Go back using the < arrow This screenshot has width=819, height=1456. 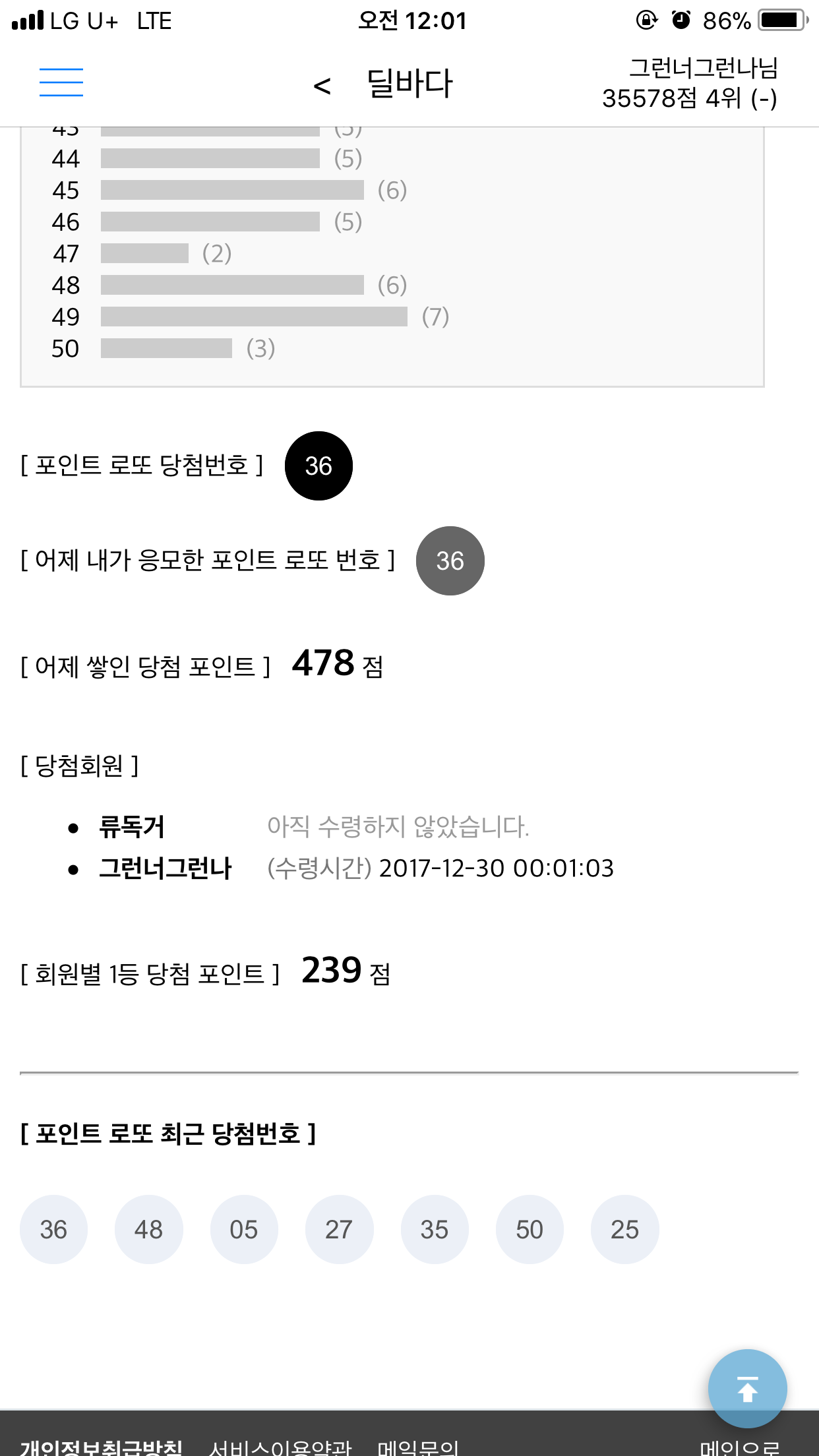pyautogui.click(x=322, y=86)
